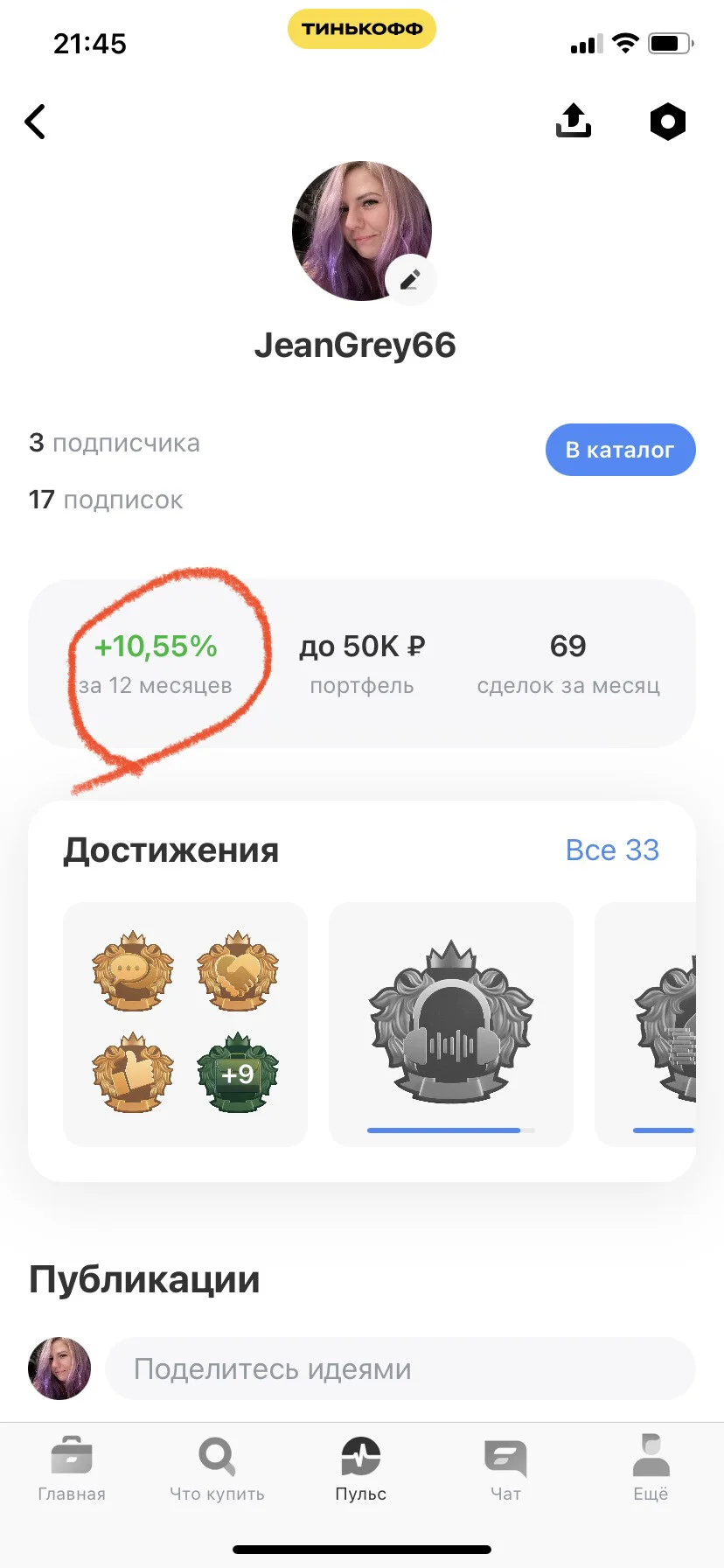Open the earned badges card with +9
Screen dimensions: 724x1568
click(x=185, y=1024)
